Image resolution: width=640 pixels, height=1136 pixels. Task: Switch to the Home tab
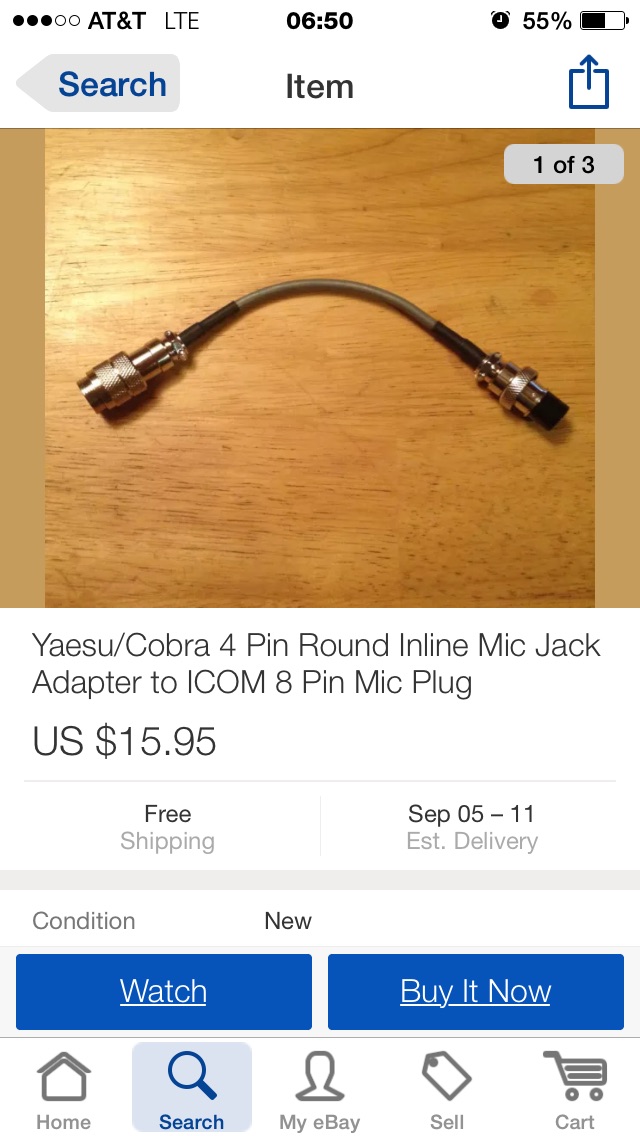(x=64, y=1090)
